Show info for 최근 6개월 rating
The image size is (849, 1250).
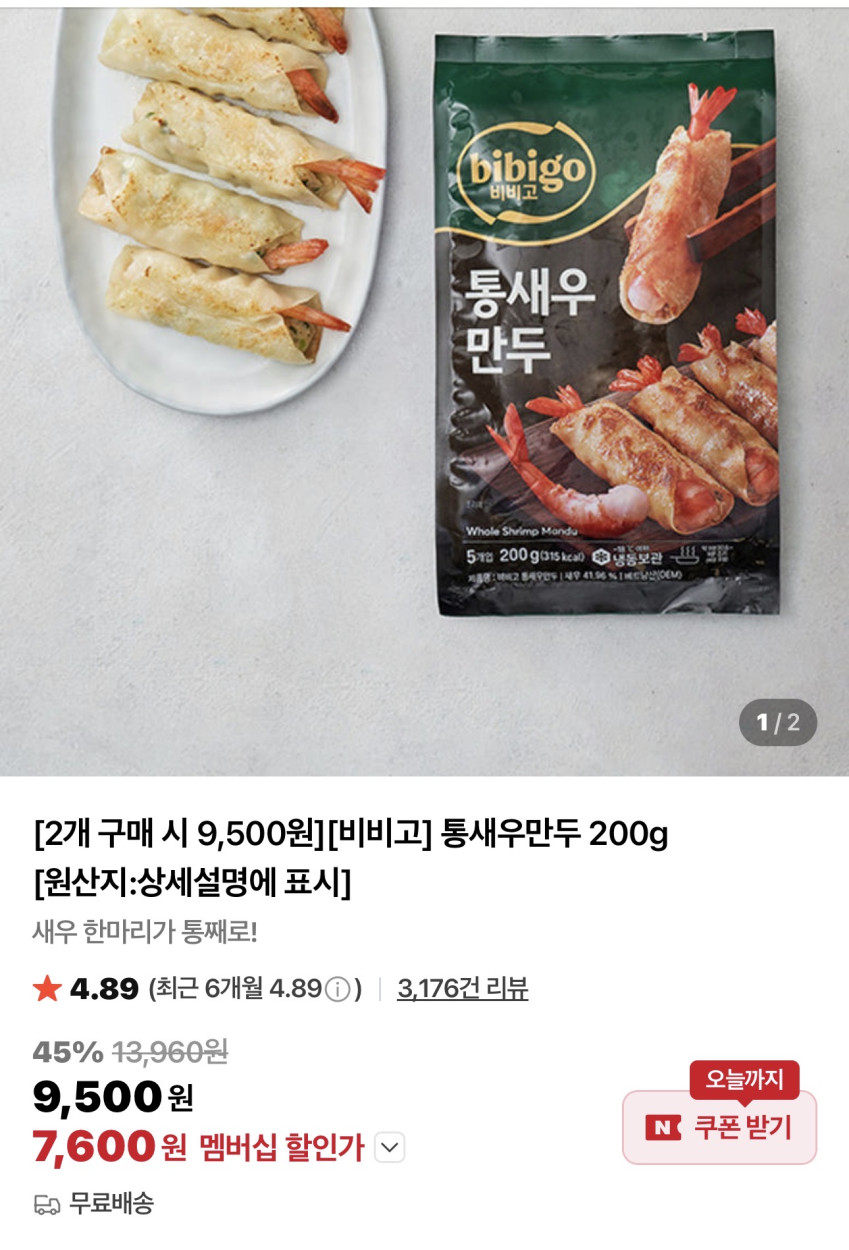(338, 990)
